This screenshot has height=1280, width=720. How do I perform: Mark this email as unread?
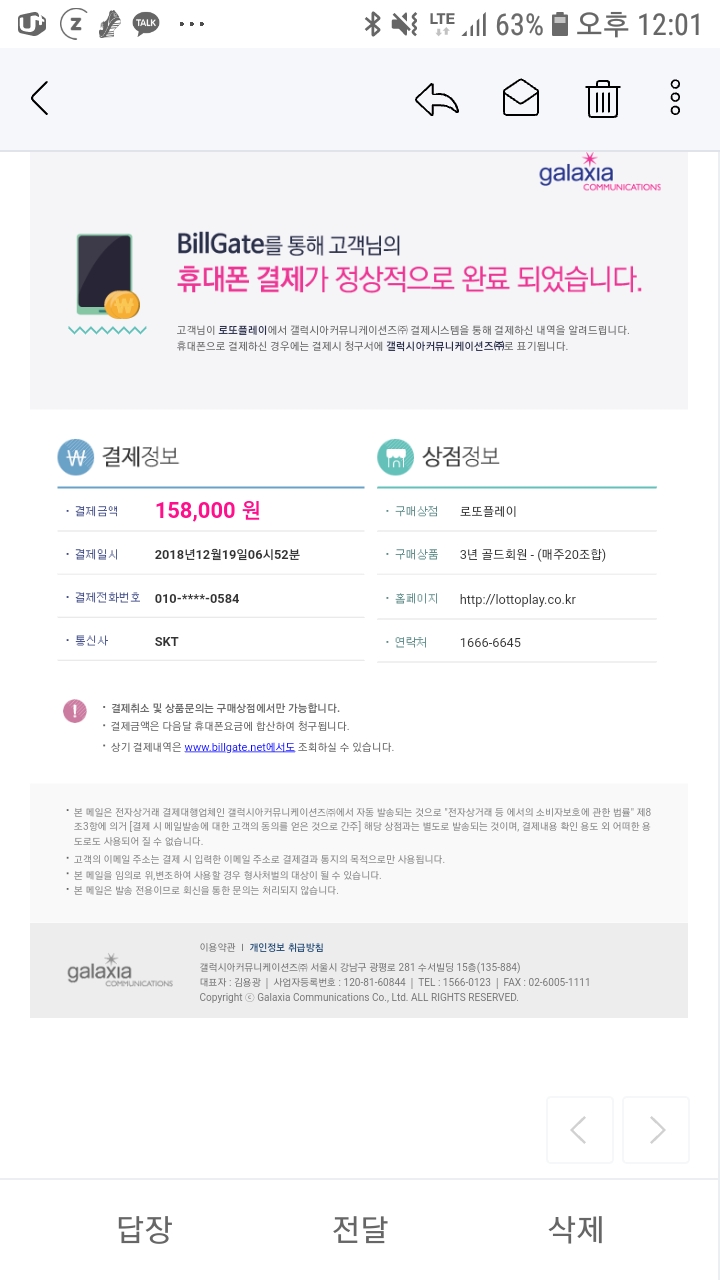[x=520, y=98]
